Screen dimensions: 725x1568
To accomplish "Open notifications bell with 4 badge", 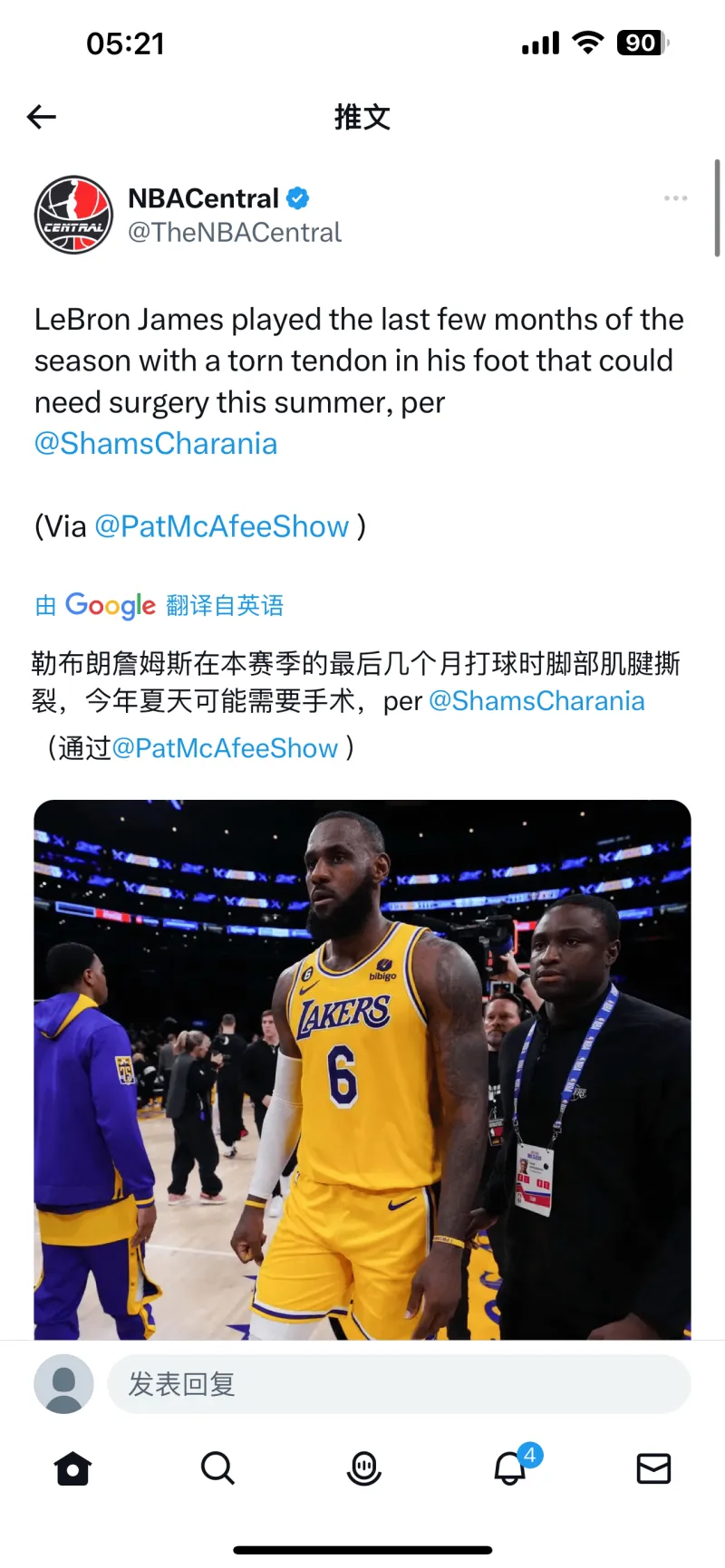I will (510, 1468).
